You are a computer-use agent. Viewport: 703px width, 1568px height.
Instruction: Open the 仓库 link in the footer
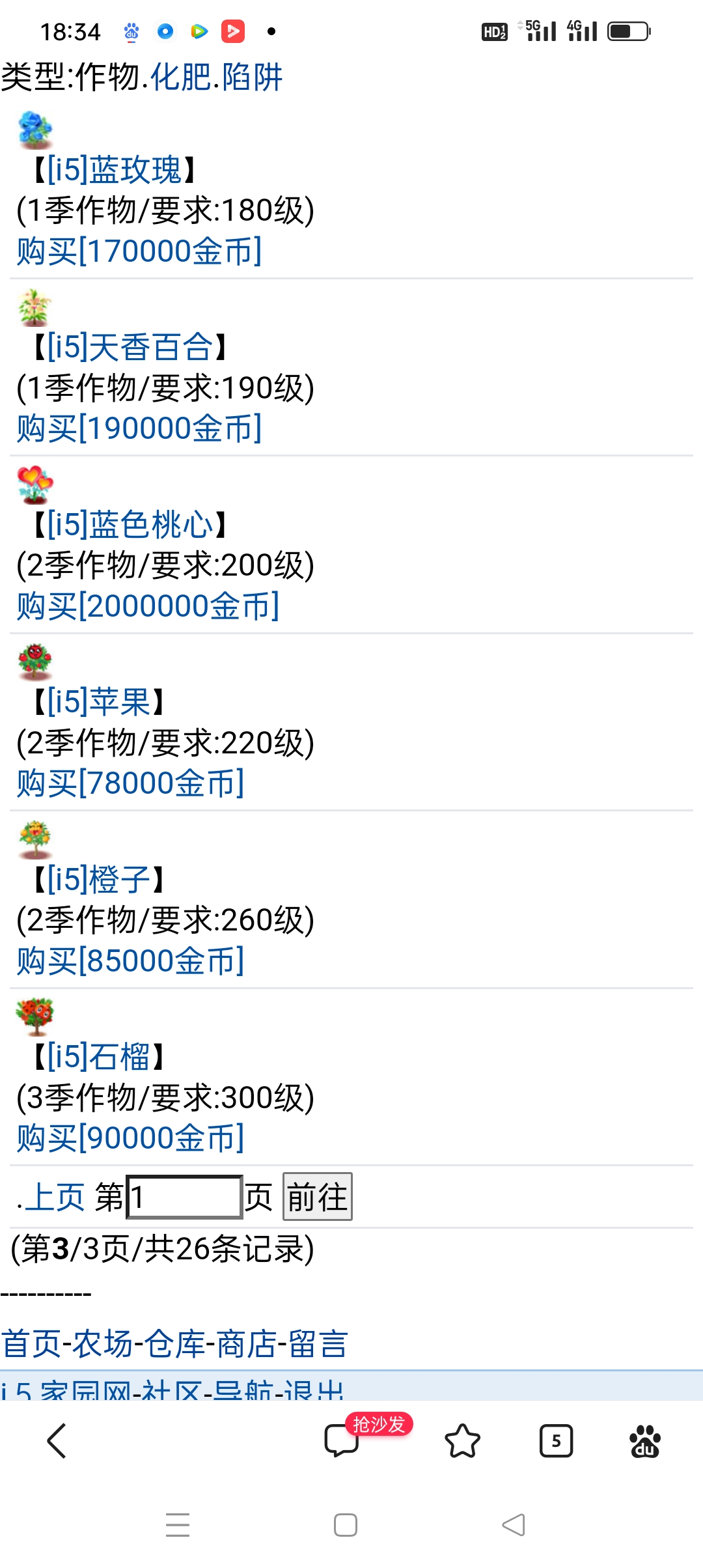point(174,1343)
